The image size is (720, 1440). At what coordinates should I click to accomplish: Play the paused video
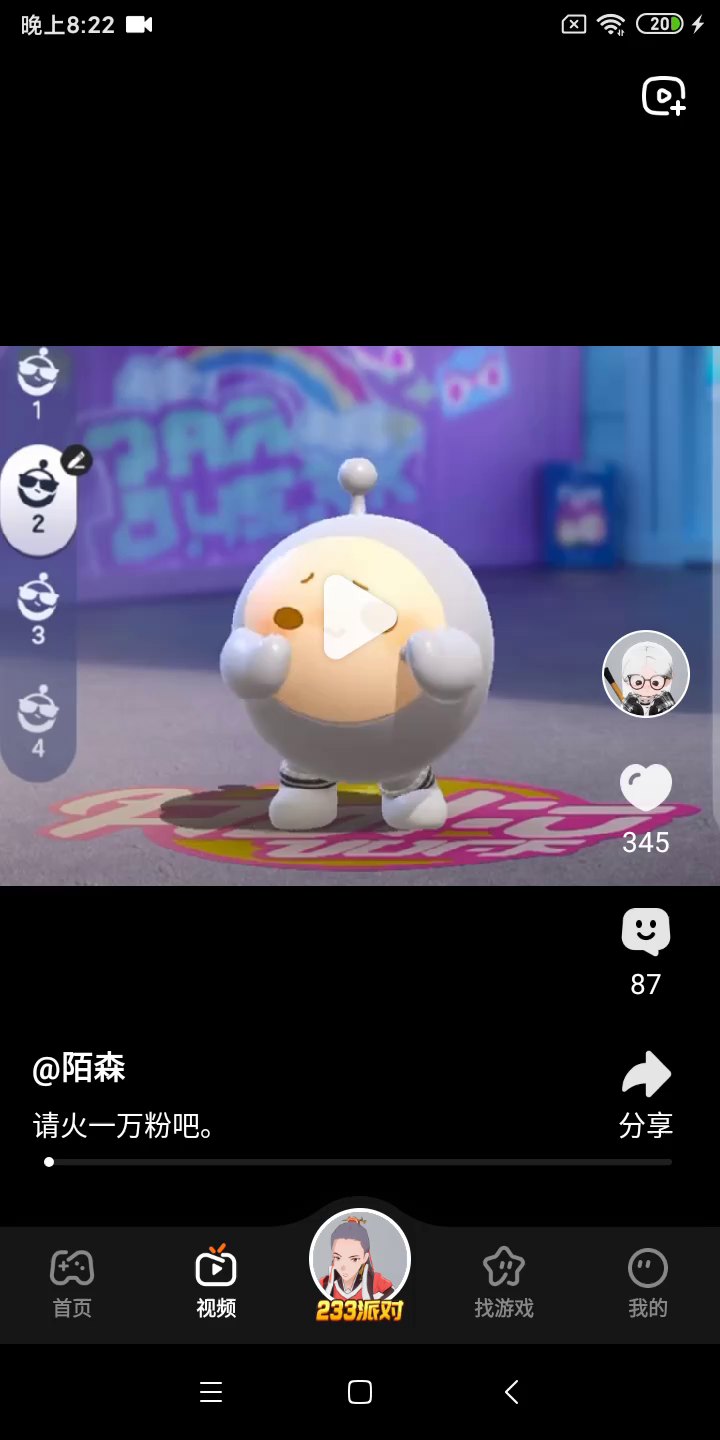tap(359, 616)
